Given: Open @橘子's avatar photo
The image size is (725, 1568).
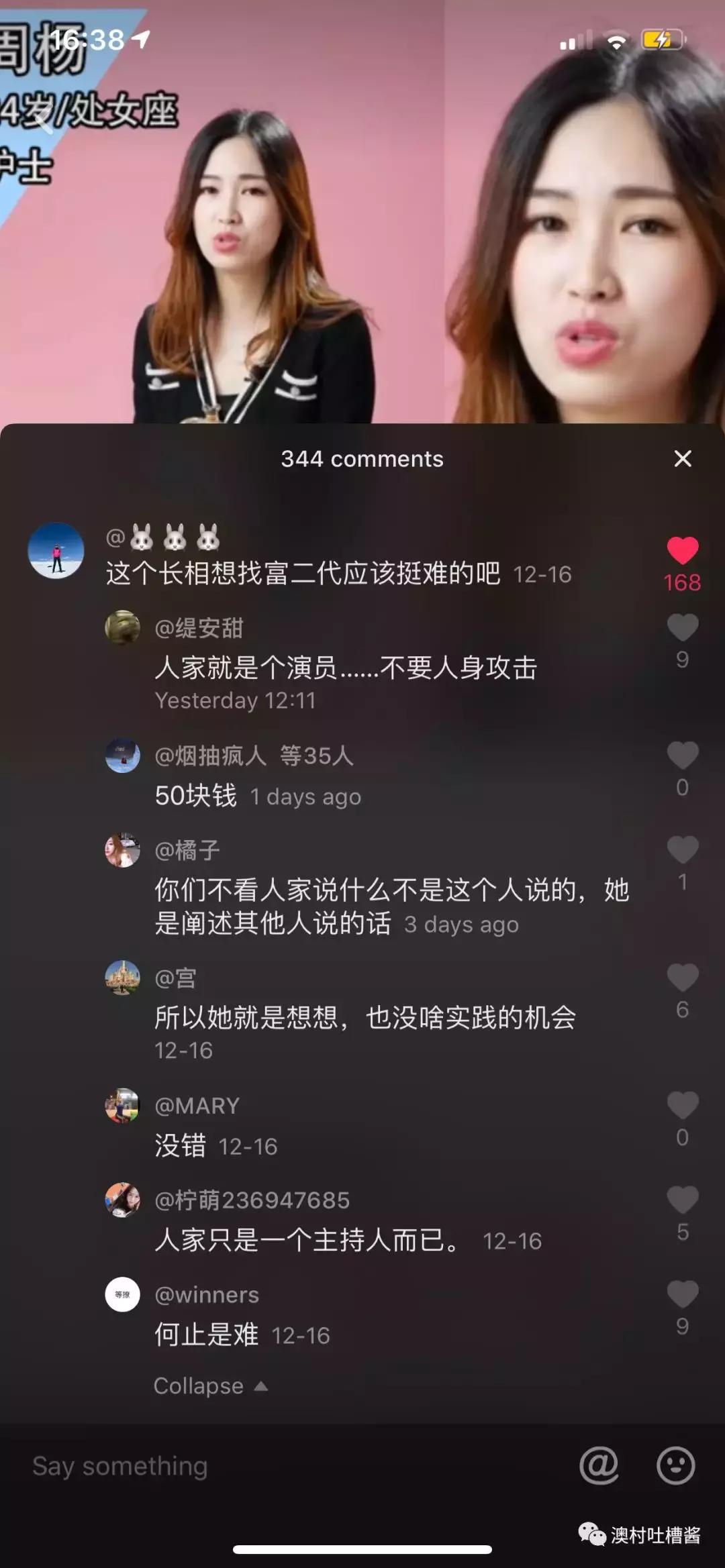Looking at the screenshot, I should click(123, 851).
